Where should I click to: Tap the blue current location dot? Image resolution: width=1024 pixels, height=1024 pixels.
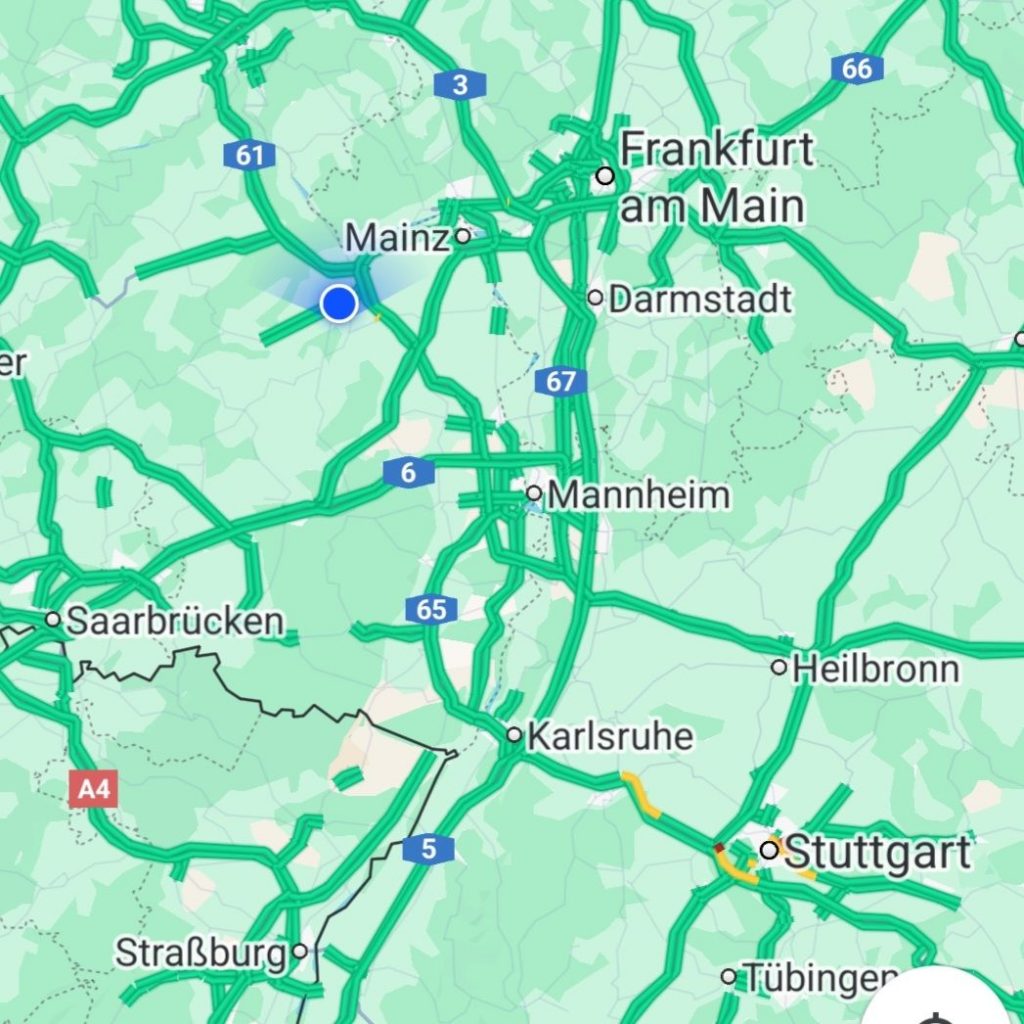tap(339, 302)
